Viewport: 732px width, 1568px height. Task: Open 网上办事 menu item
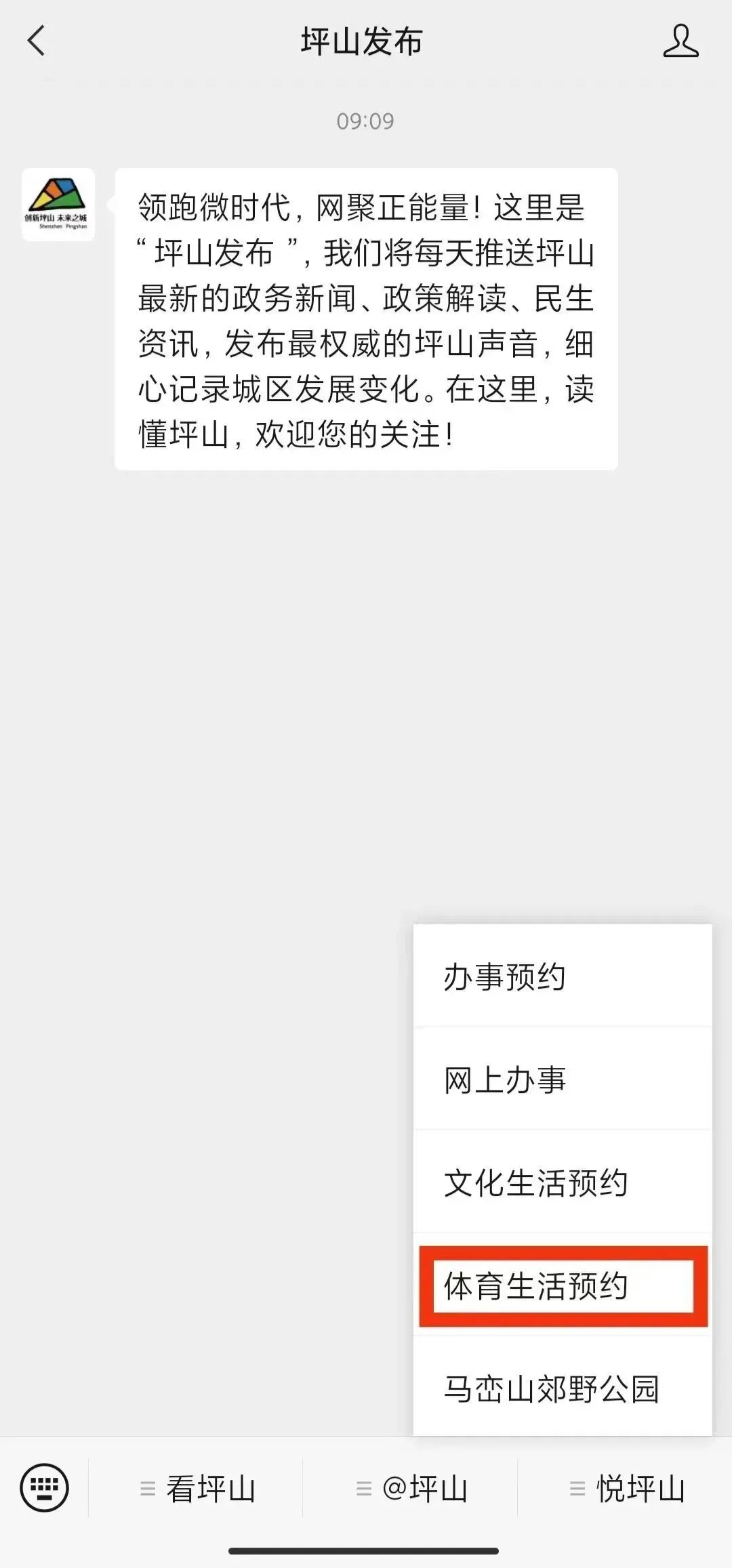coord(563,1079)
